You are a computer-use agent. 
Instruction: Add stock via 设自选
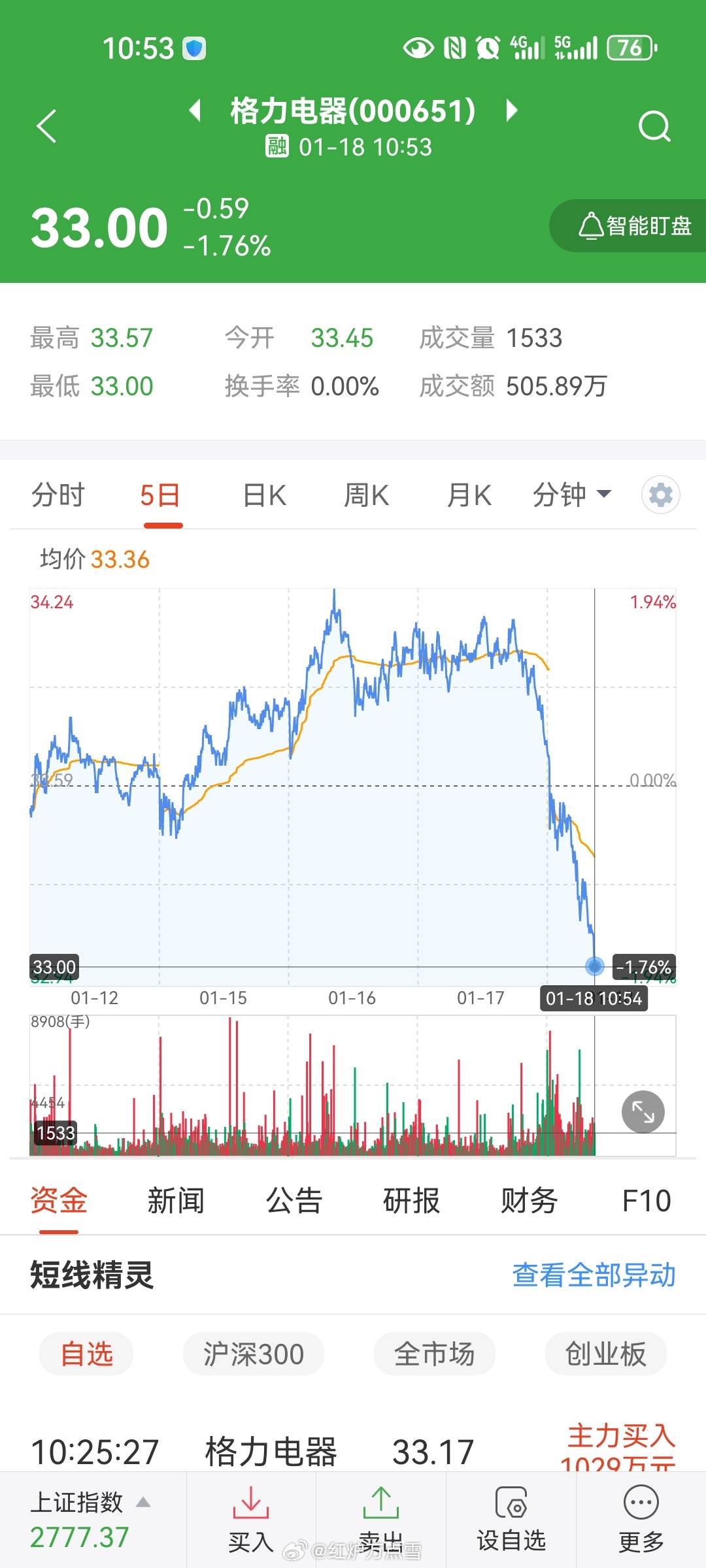click(x=511, y=1520)
